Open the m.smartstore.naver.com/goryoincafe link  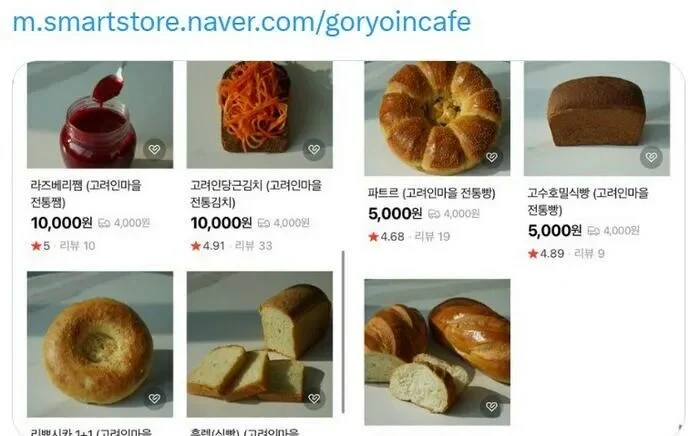coord(241,22)
